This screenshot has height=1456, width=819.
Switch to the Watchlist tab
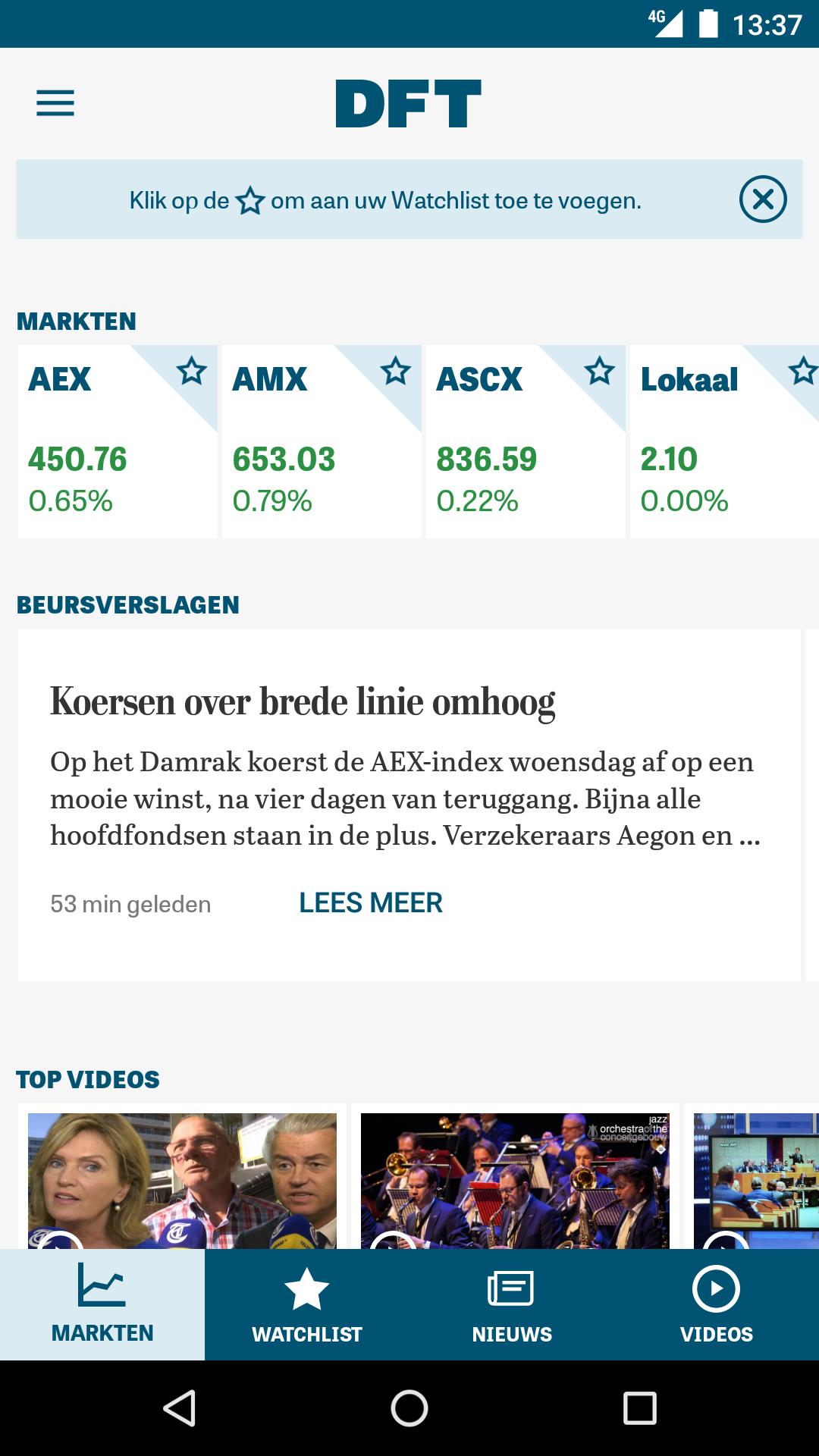[x=307, y=1304]
